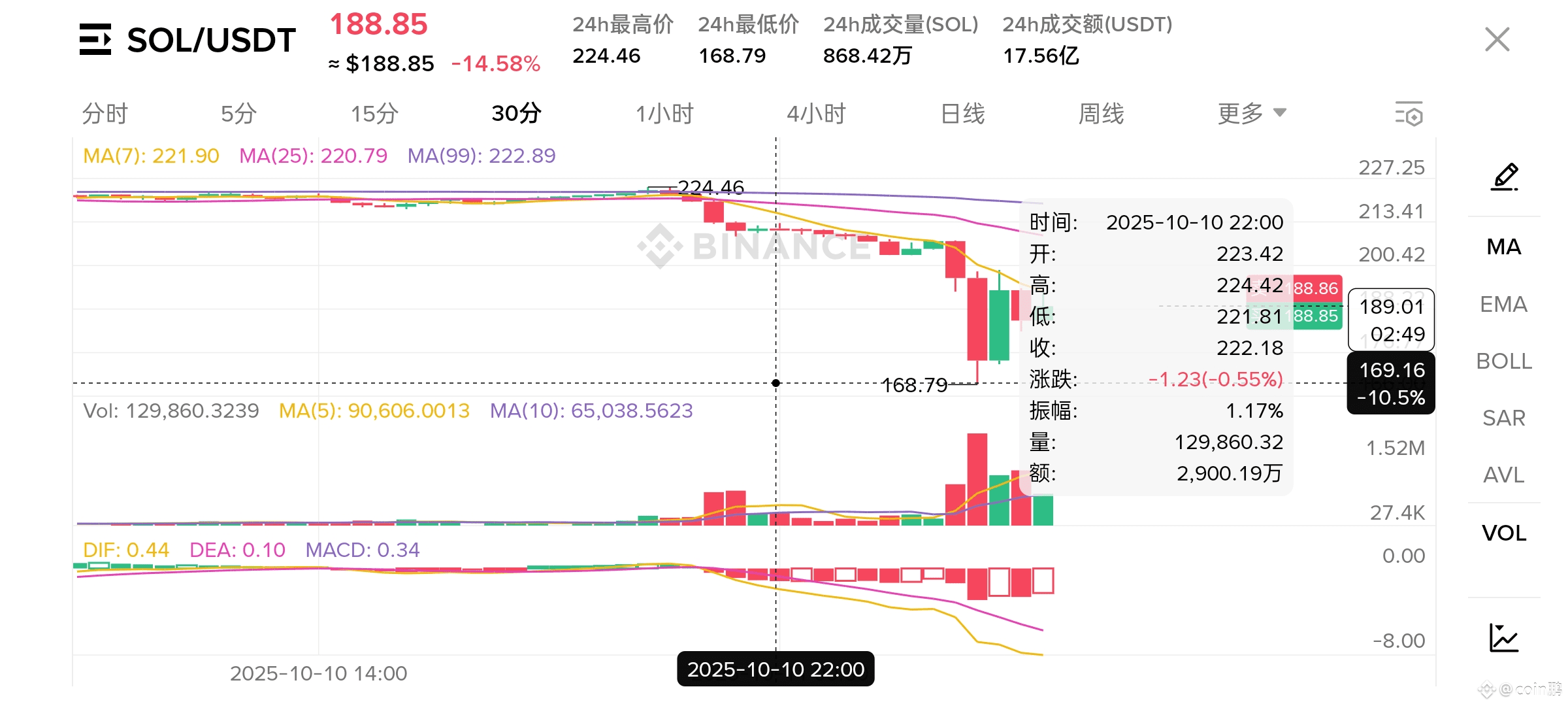The image size is (1568, 706).
Task: Open chart indicator settings icon
Action: click(x=1409, y=114)
